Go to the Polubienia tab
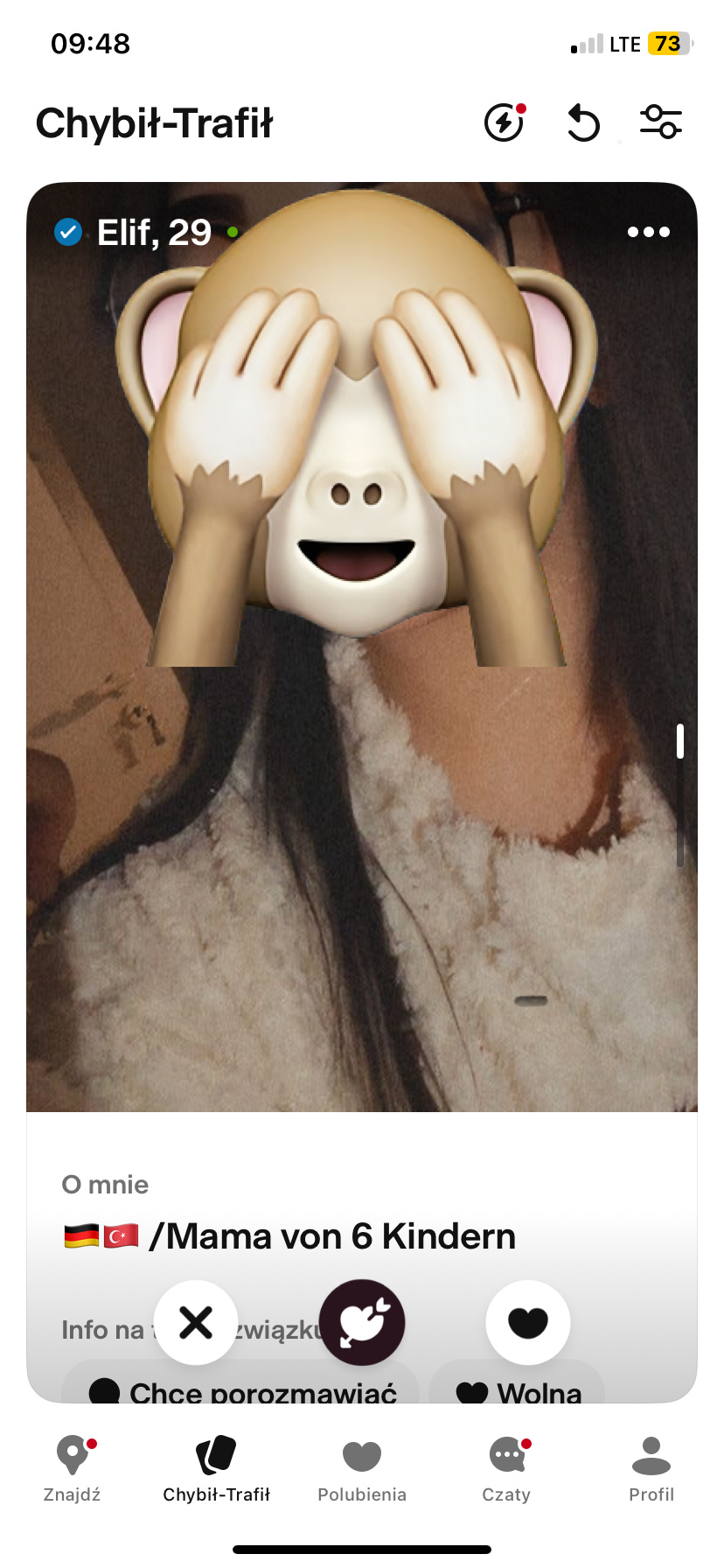This screenshot has width=724, height=1568. (x=362, y=1469)
